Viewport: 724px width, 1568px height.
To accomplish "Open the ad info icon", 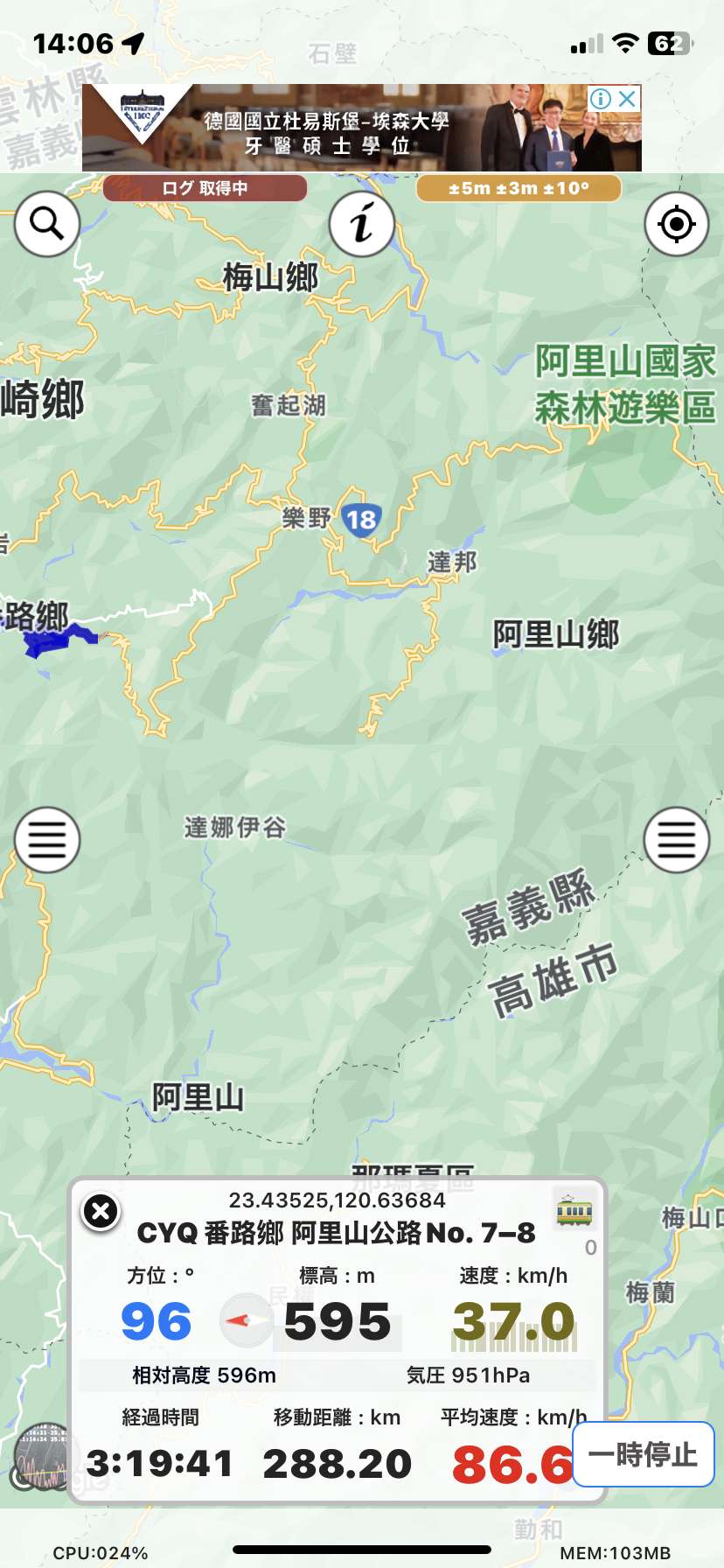I will (601, 99).
